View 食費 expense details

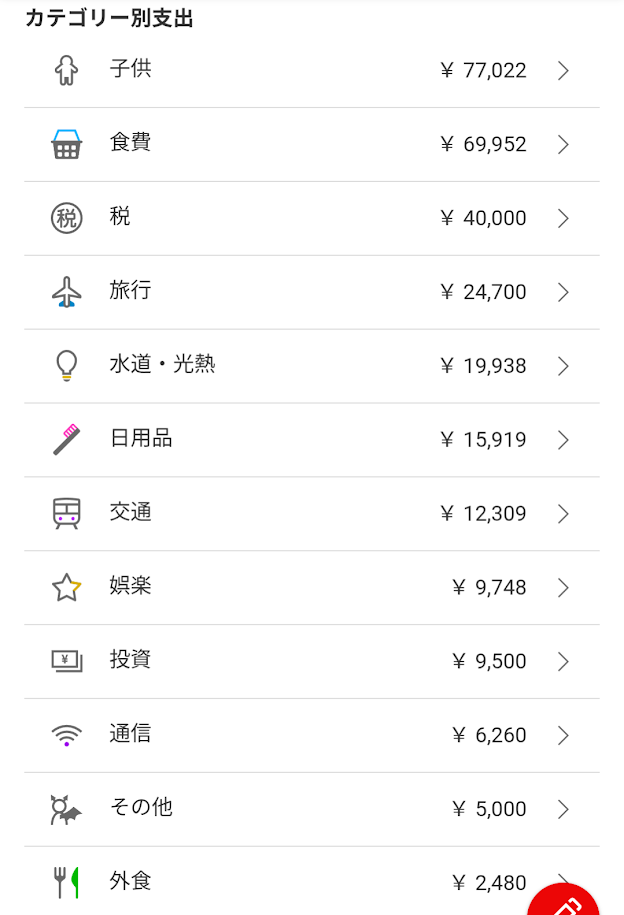click(x=311, y=145)
